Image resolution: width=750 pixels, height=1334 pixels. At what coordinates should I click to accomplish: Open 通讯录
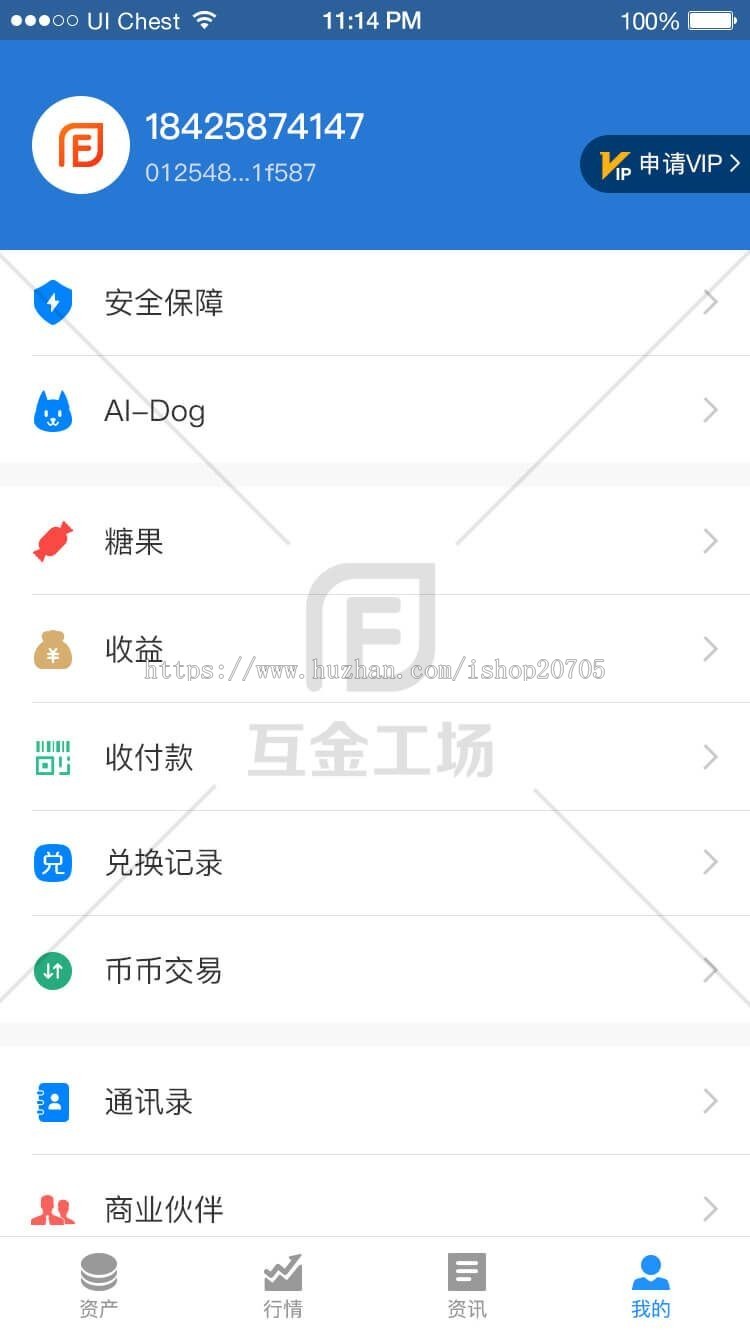pos(375,1101)
